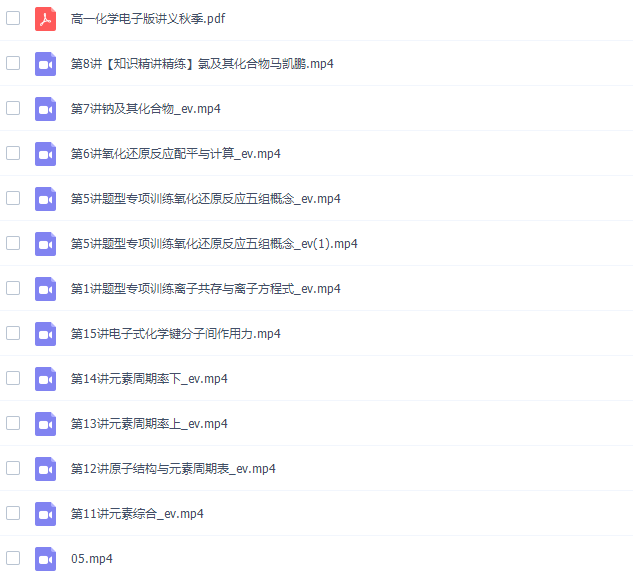Select checkbox for 高一化学电子版讲义秋季.pdf

click(13, 18)
